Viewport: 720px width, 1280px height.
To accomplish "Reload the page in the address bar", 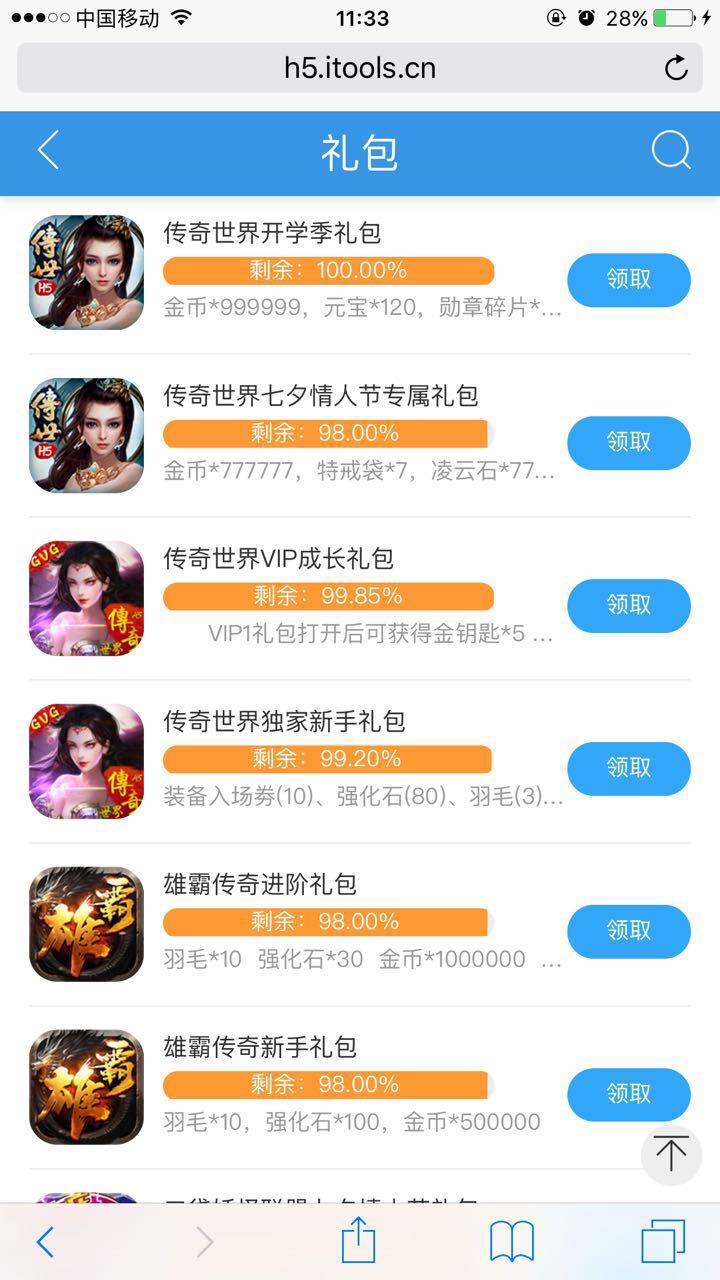I will tap(676, 68).
